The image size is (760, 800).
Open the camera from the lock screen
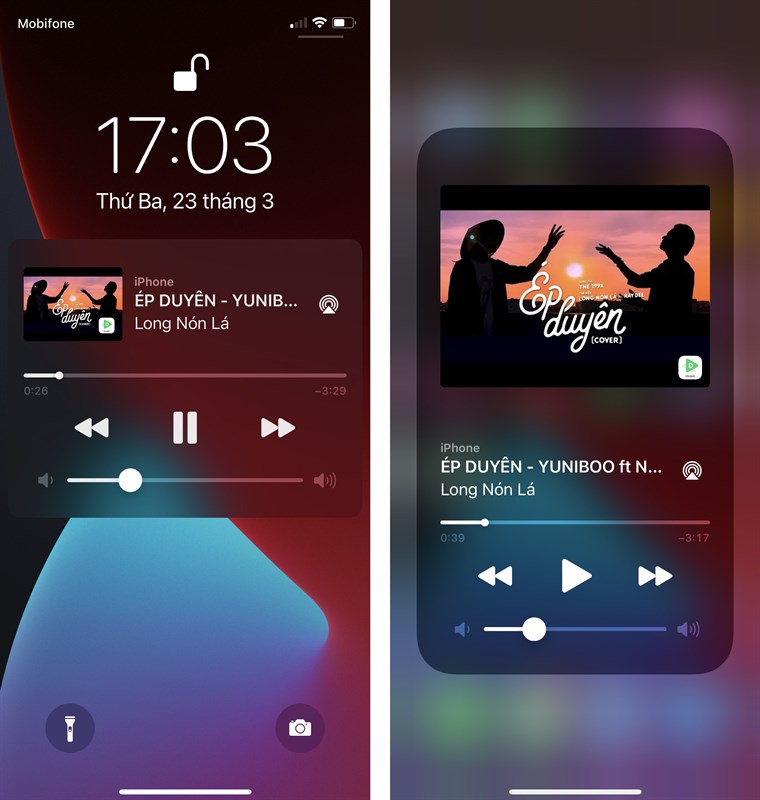[x=300, y=727]
